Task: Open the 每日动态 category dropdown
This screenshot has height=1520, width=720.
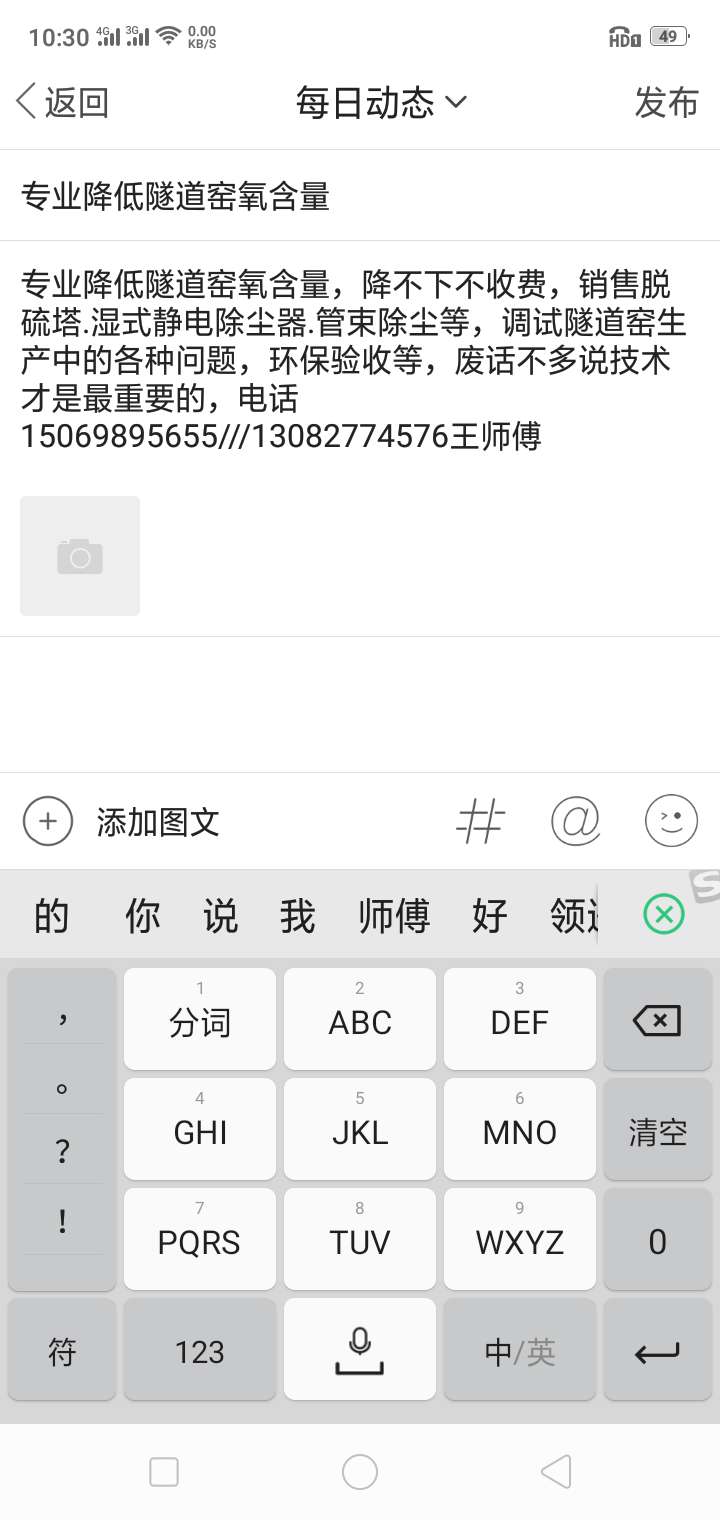Action: pos(381,102)
